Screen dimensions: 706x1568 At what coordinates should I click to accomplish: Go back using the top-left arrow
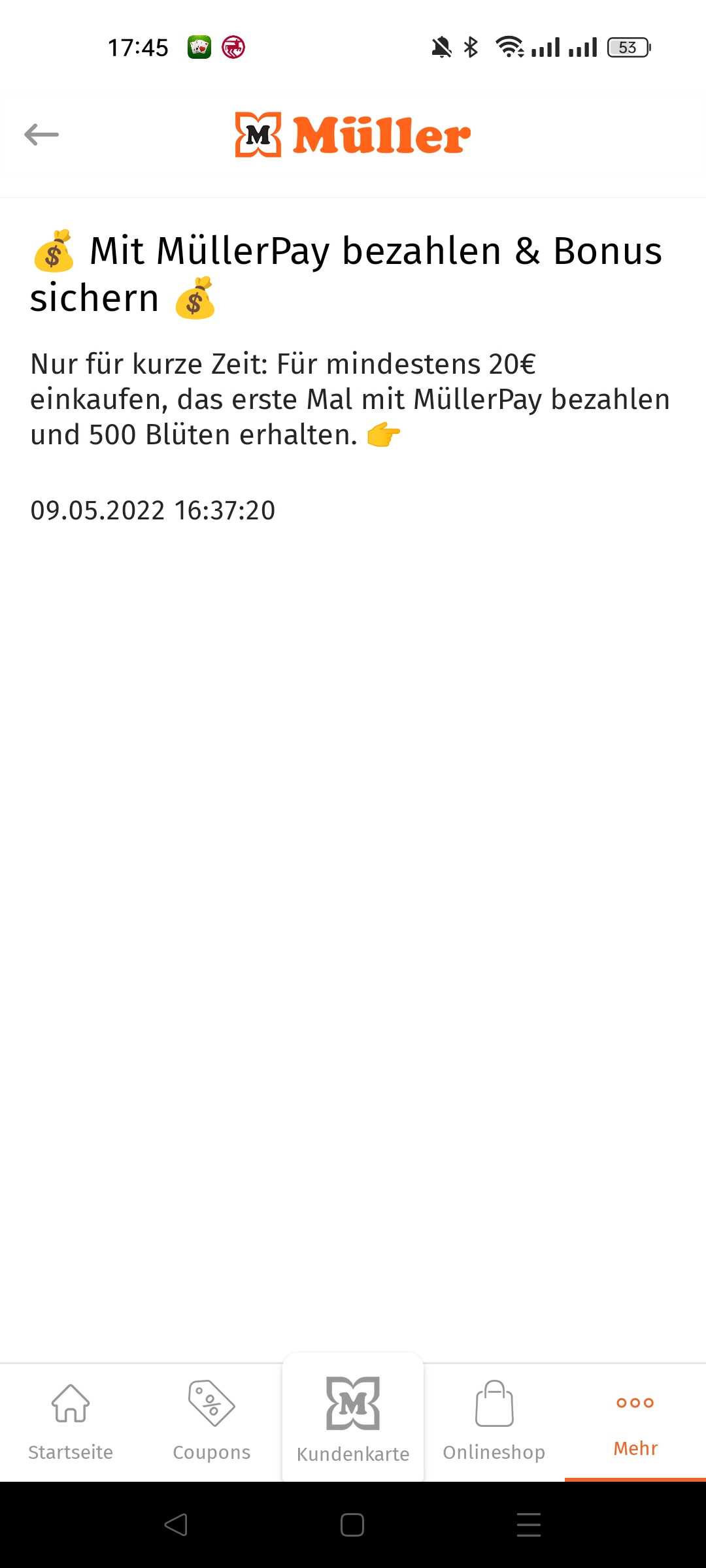41,135
